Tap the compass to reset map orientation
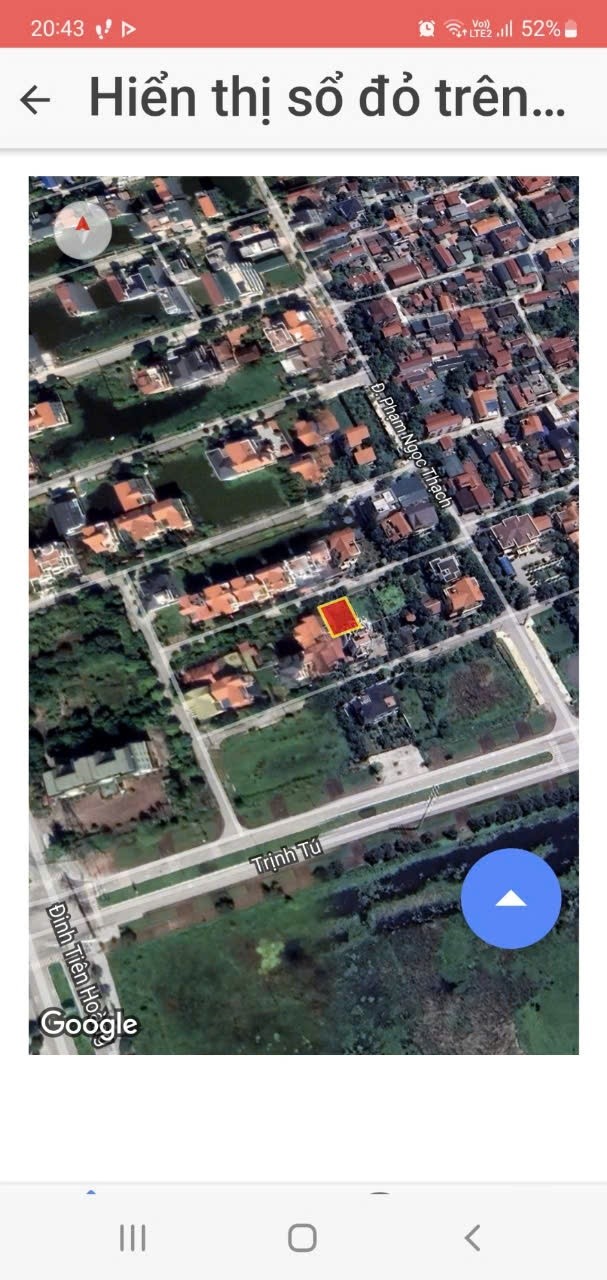Screen dimensions: 607x1280 coord(83,231)
